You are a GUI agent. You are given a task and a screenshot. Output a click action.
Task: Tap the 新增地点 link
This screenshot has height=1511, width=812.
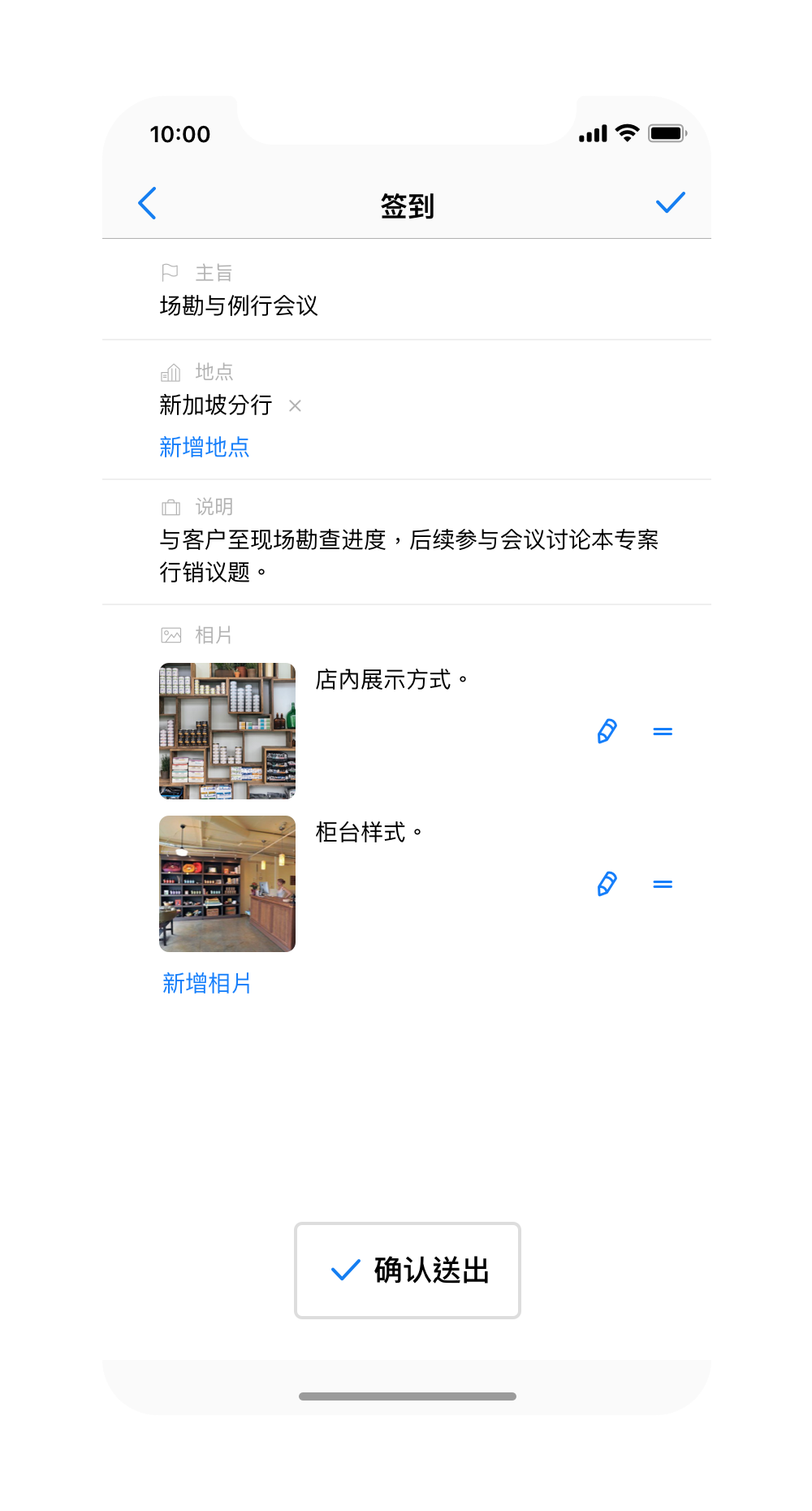pos(205,447)
